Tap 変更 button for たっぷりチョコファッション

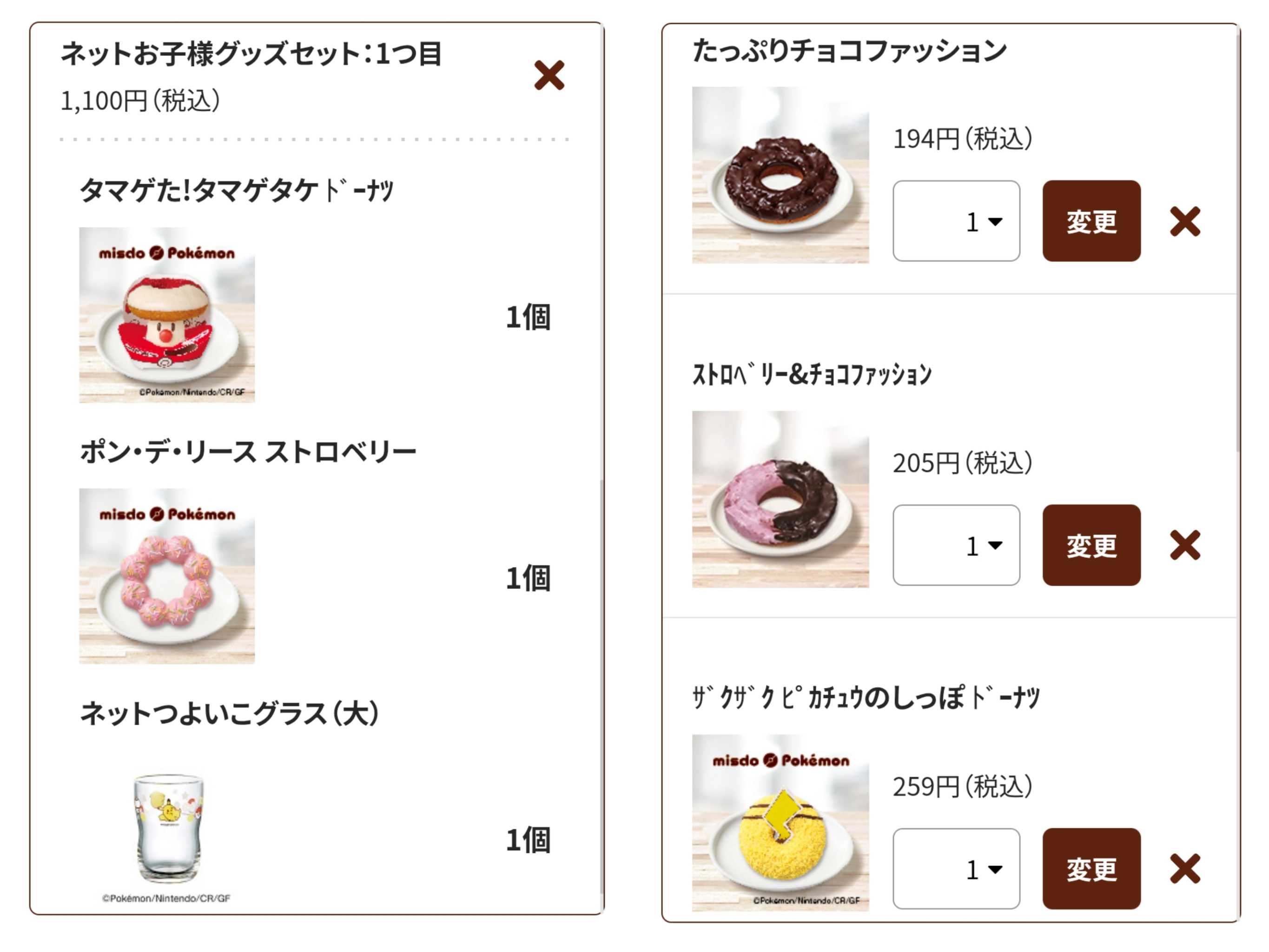coord(1091,221)
